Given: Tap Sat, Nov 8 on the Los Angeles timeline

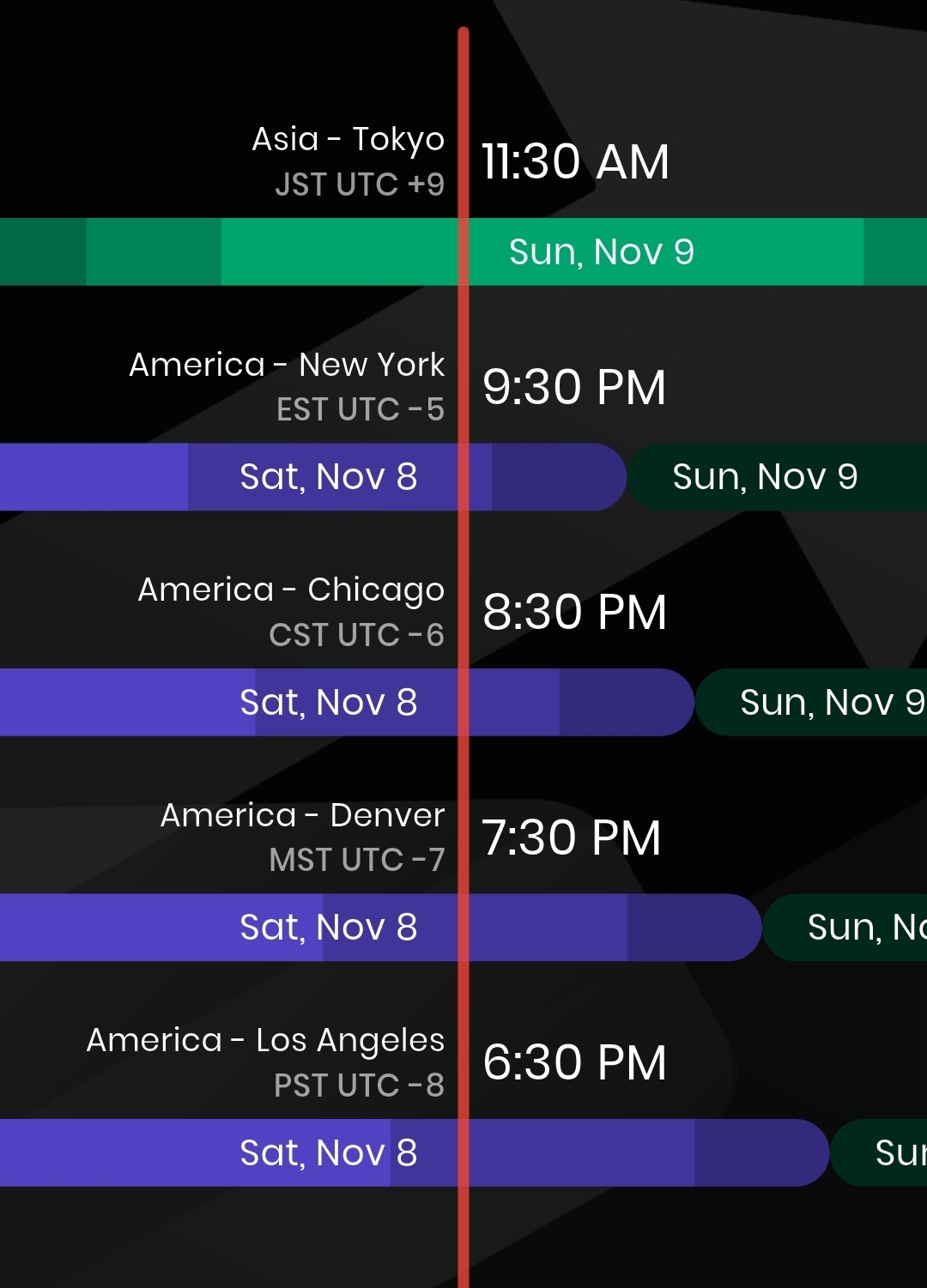Looking at the screenshot, I should click(328, 1153).
